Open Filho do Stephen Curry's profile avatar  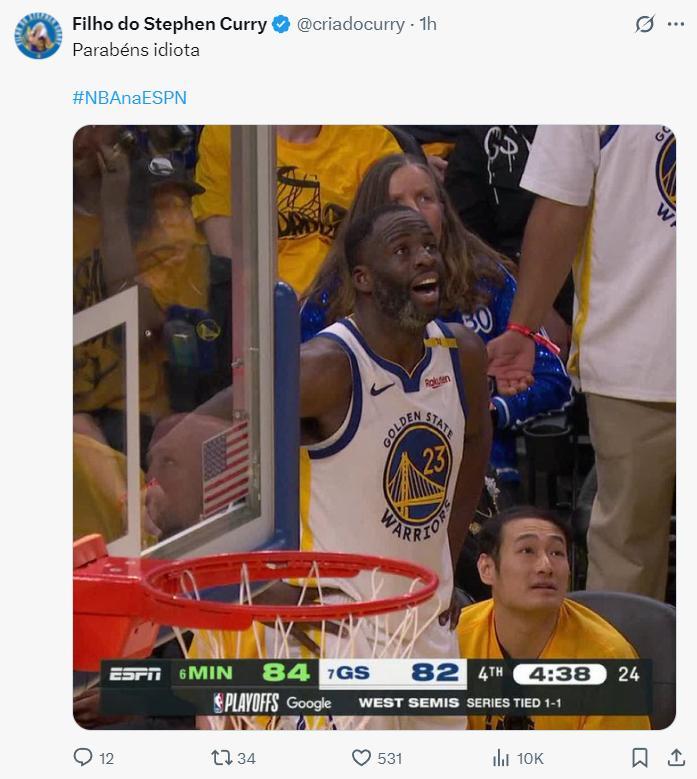pyautogui.click(x=37, y=36)
